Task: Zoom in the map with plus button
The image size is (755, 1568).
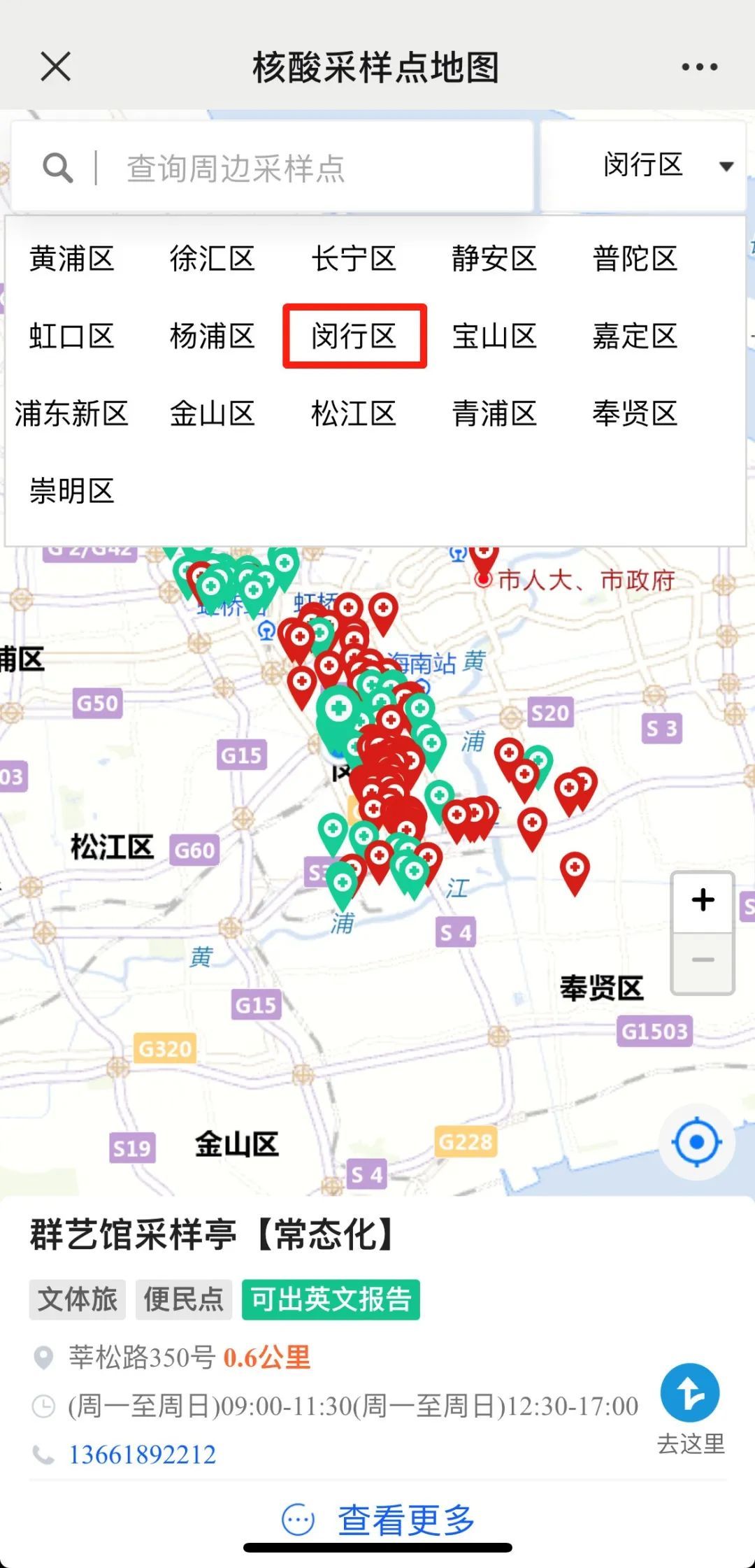Action: pyautogui.click(x=703, y=901)
